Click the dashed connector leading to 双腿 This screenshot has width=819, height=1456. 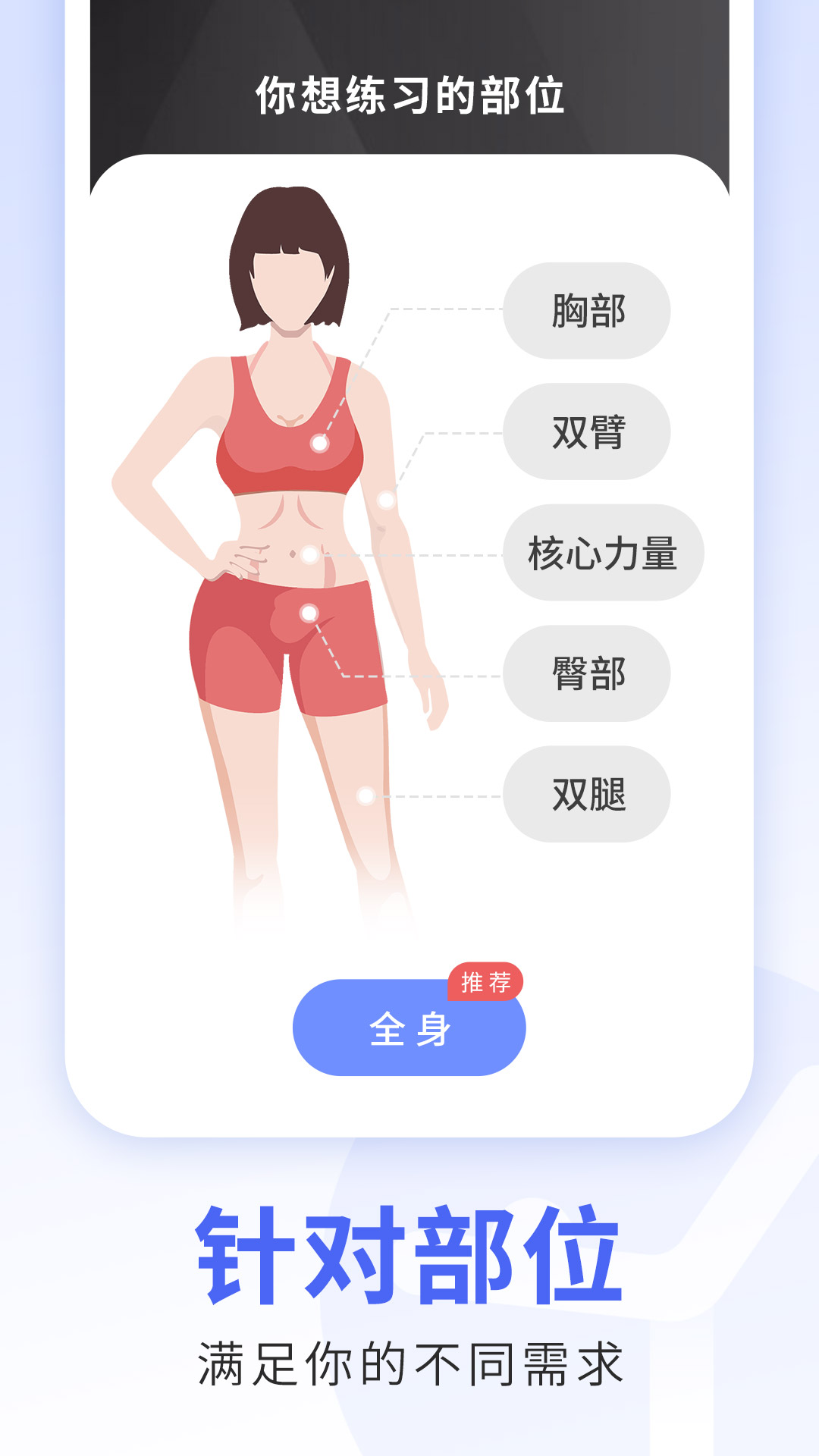447,793
